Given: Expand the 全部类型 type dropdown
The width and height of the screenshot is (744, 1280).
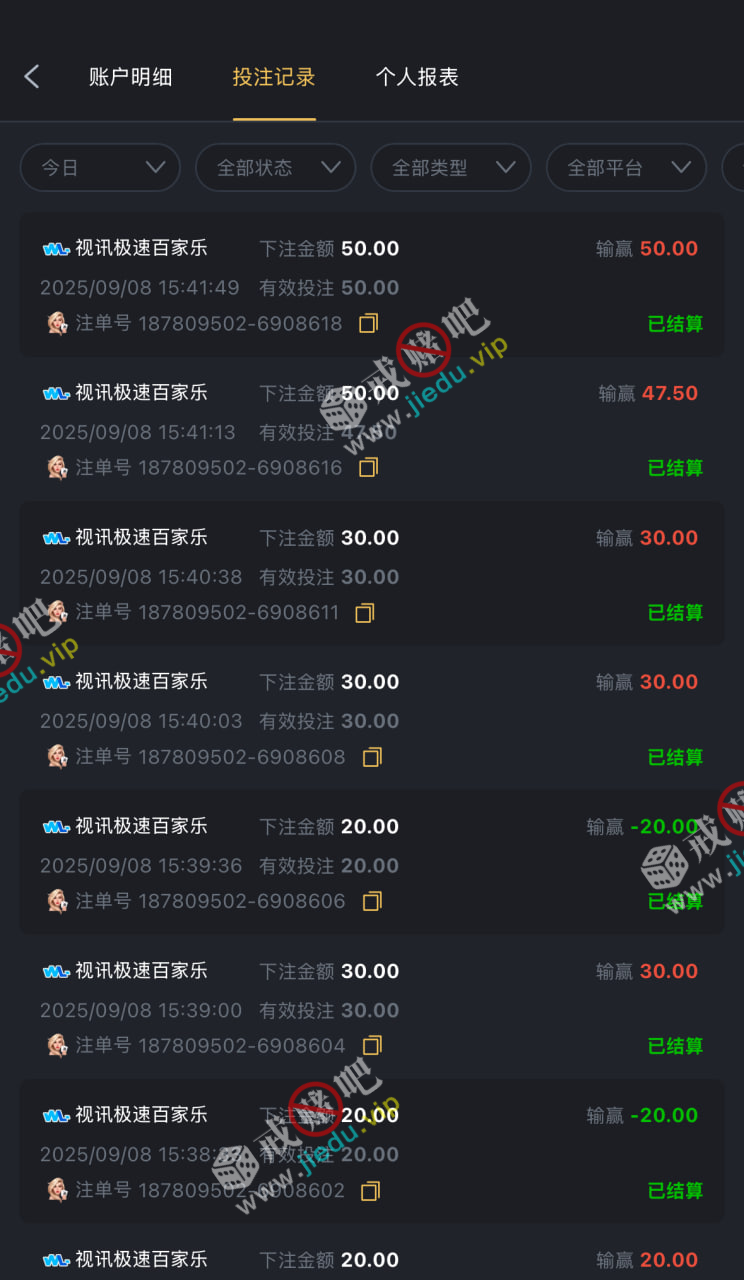Looking at the screenshot, I should coord(450,167).
